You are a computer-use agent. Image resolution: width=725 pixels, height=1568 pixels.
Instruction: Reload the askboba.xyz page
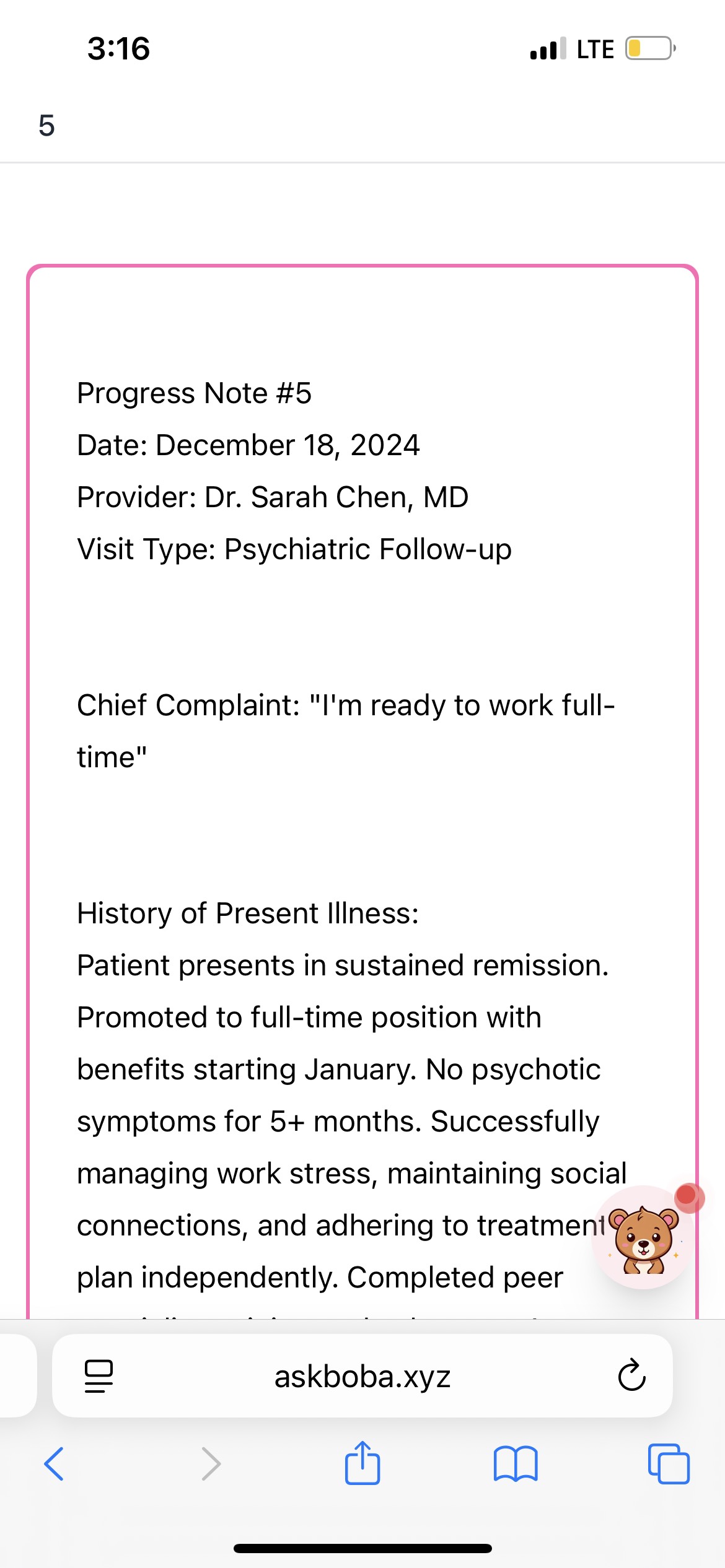click(x=631, y=1376)
